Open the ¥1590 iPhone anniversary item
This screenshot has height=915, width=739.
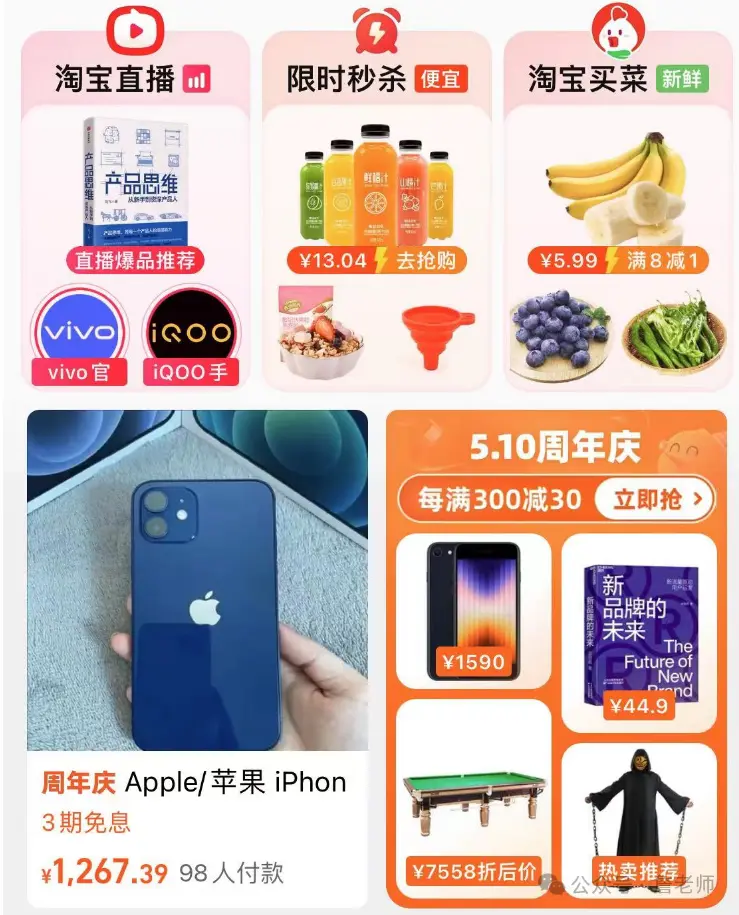pyautogui.click(x=473, y=610)
